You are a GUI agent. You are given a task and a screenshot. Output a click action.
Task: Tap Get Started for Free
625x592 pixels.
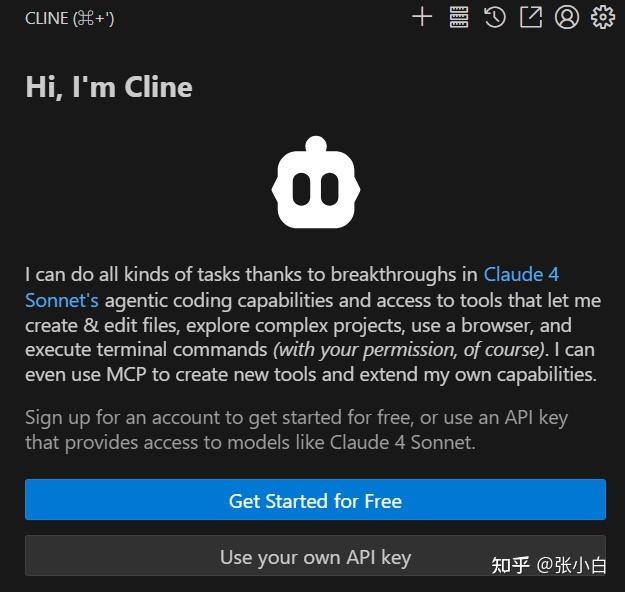(315, 500)
